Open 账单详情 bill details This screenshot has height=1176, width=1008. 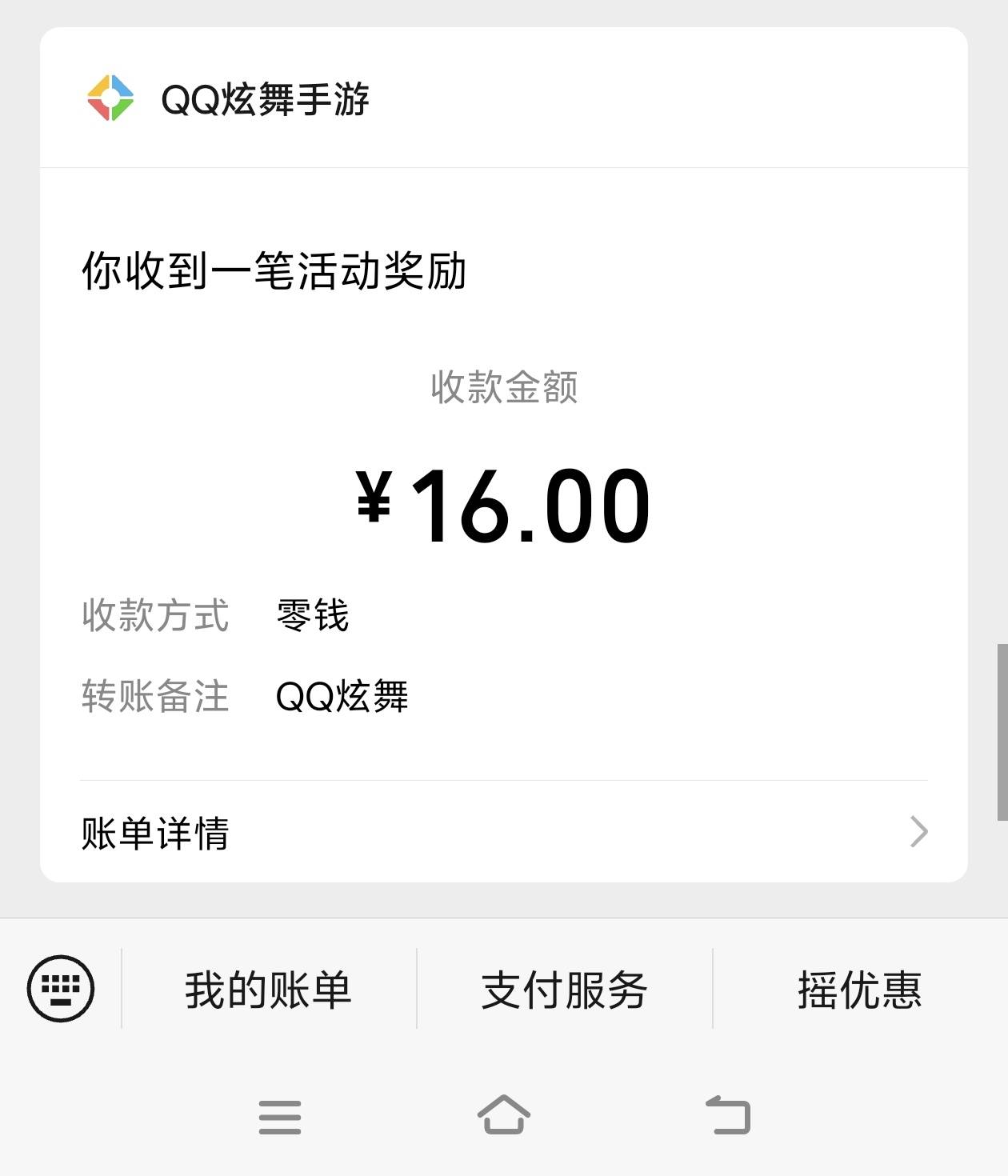(504, 833)
